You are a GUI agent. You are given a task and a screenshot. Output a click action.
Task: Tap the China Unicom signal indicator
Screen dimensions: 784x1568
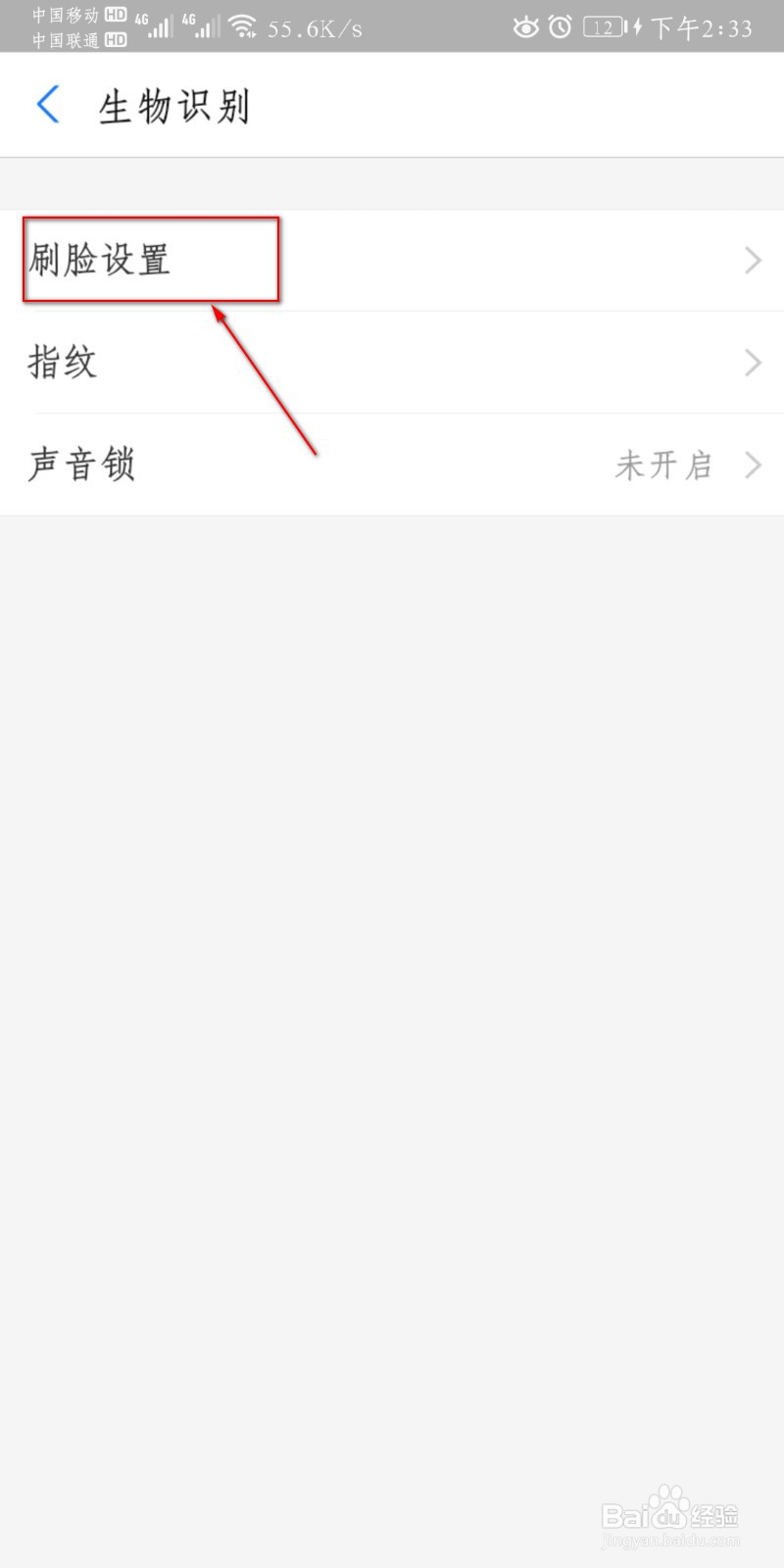204,26
